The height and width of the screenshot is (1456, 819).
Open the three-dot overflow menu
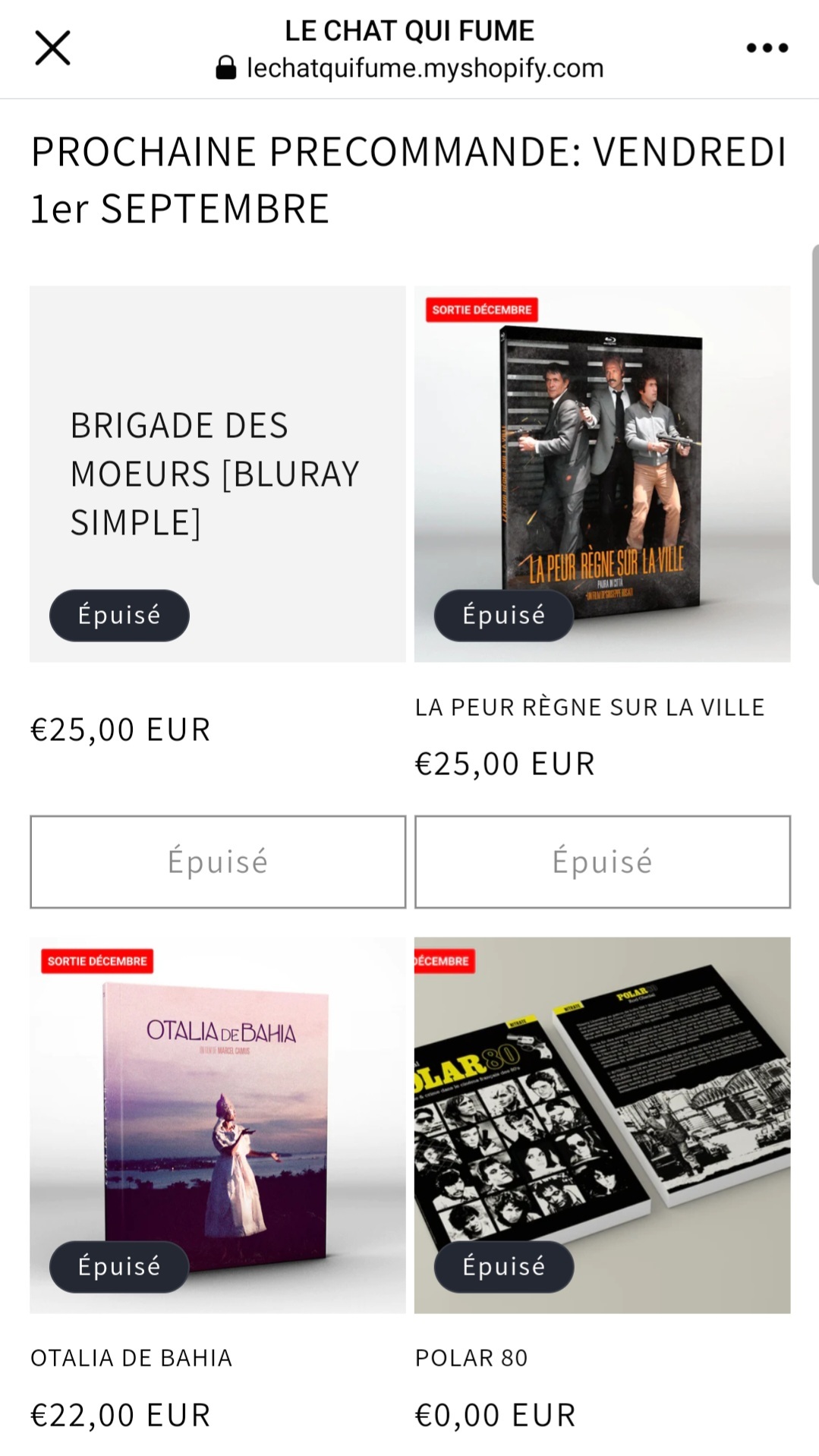tap(767, 49)
